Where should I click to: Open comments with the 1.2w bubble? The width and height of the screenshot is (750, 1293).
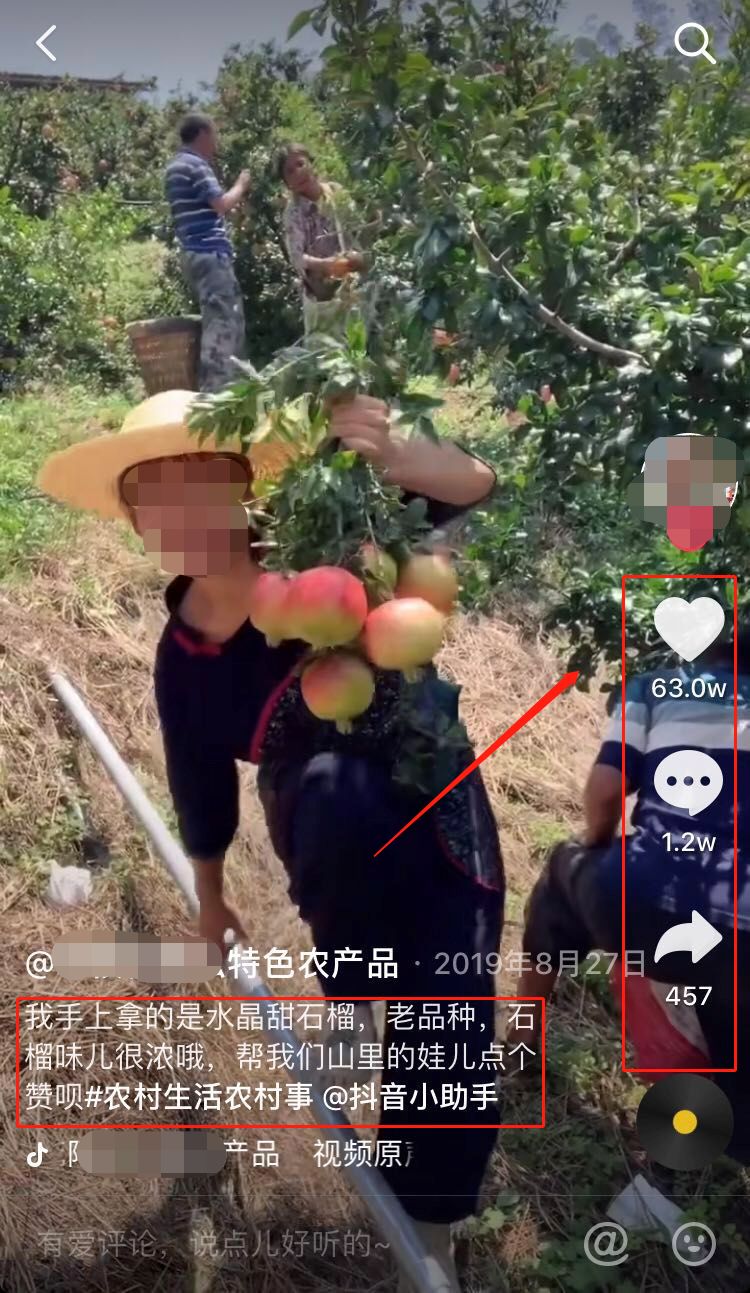coord(688,783)
